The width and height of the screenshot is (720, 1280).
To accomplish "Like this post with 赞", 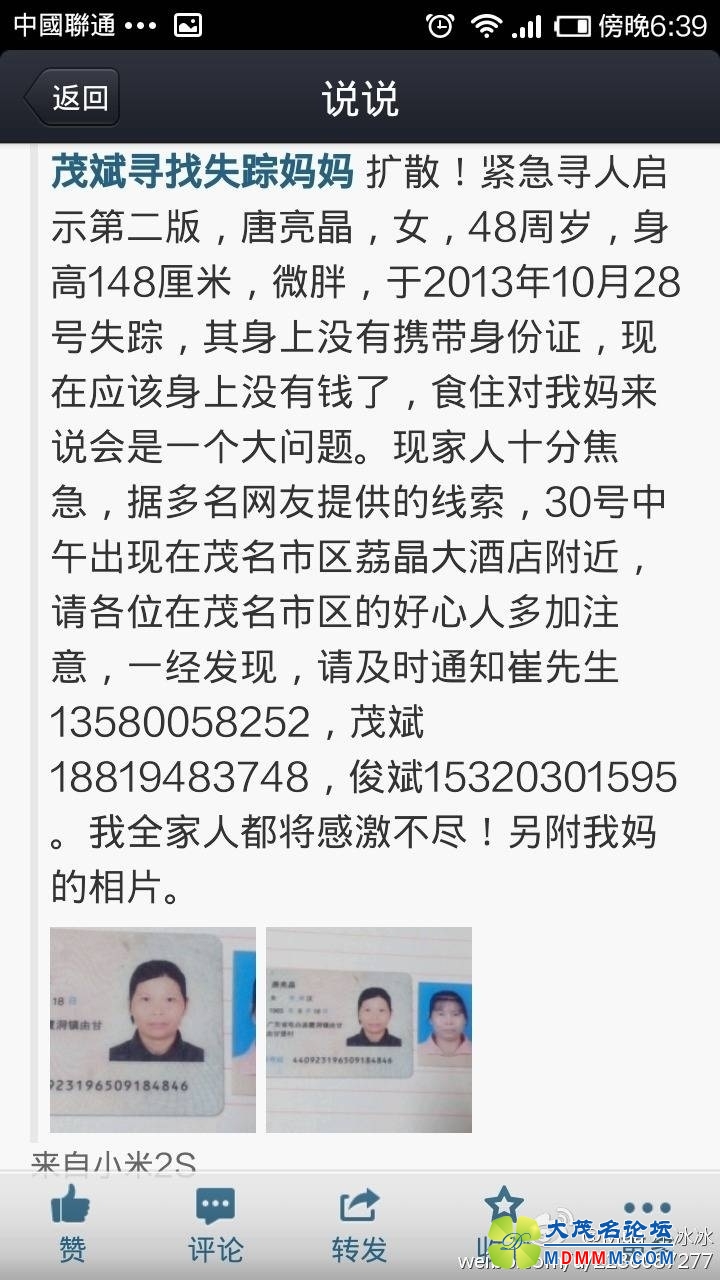I will point(71,1225).
